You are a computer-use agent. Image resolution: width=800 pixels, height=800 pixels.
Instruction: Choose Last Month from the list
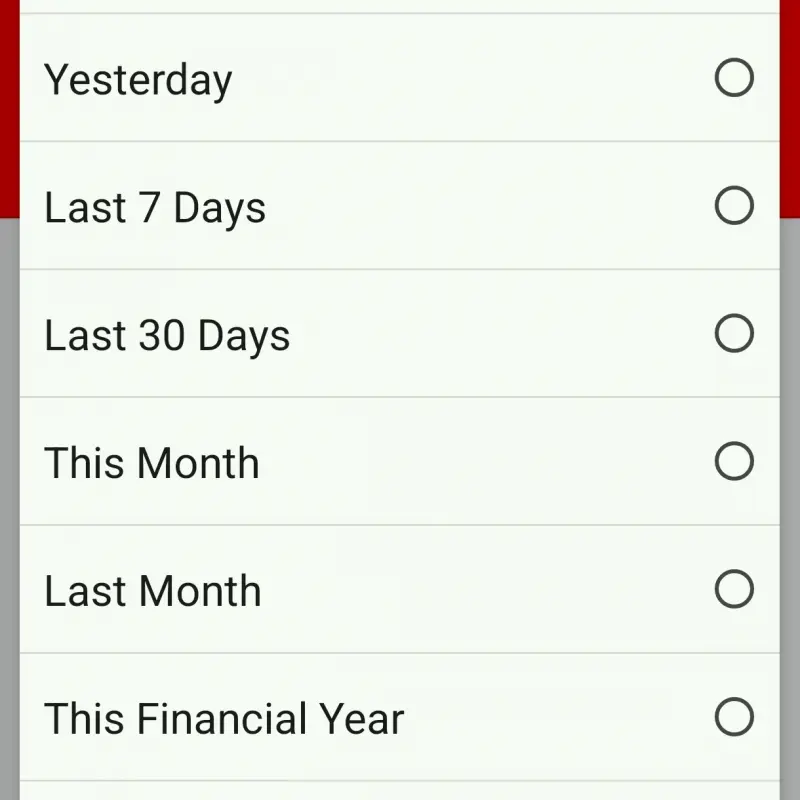click(734, 590)
